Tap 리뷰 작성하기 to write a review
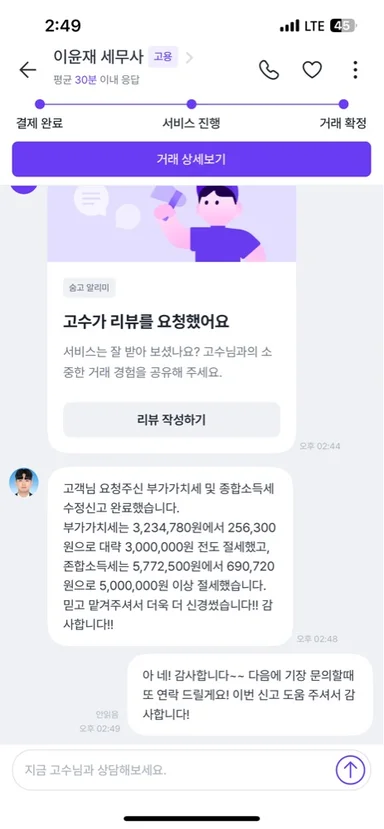384x829 pixels. (171, 420)
